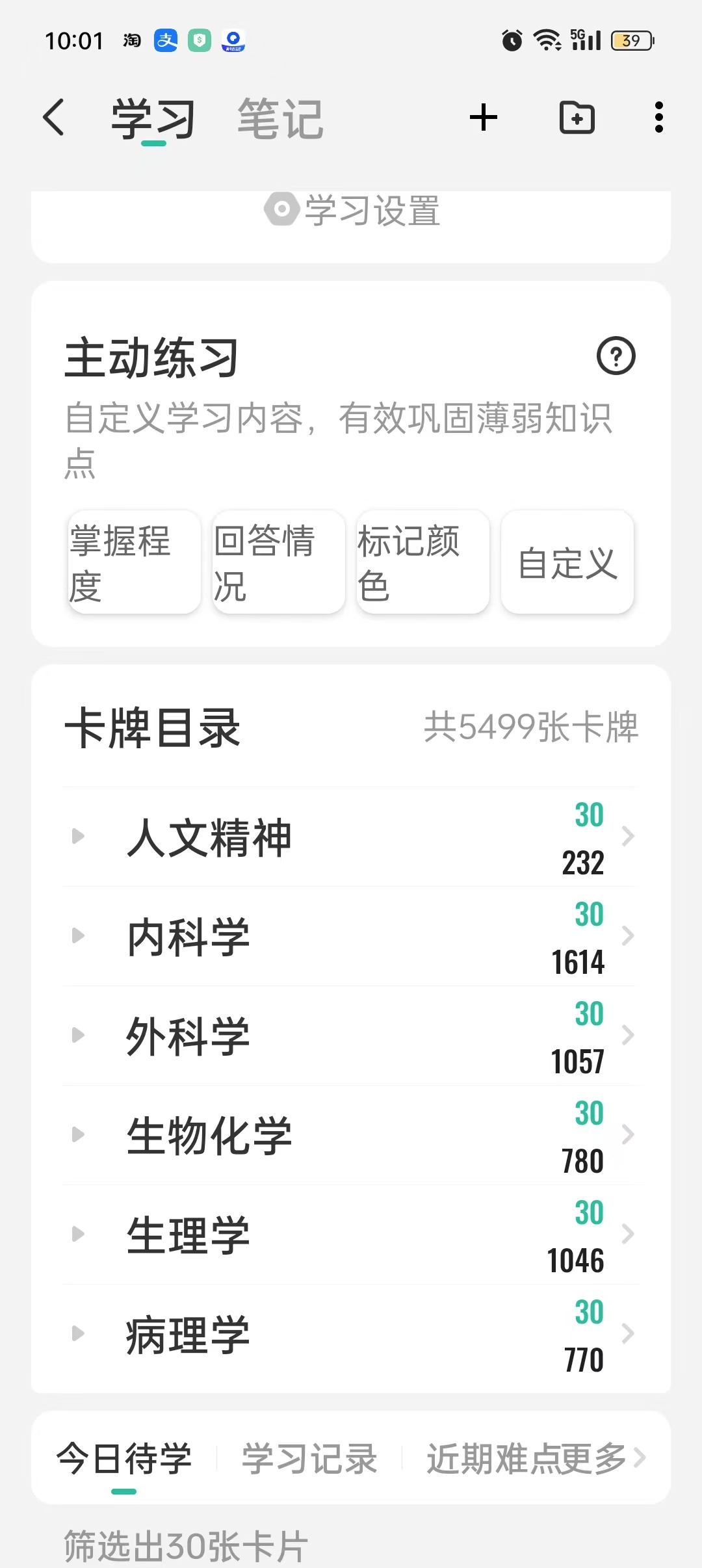Viewport: 702px width, 1568px height.
Task: Select the 掌握程度 practice option
Action: pos(134,562)
